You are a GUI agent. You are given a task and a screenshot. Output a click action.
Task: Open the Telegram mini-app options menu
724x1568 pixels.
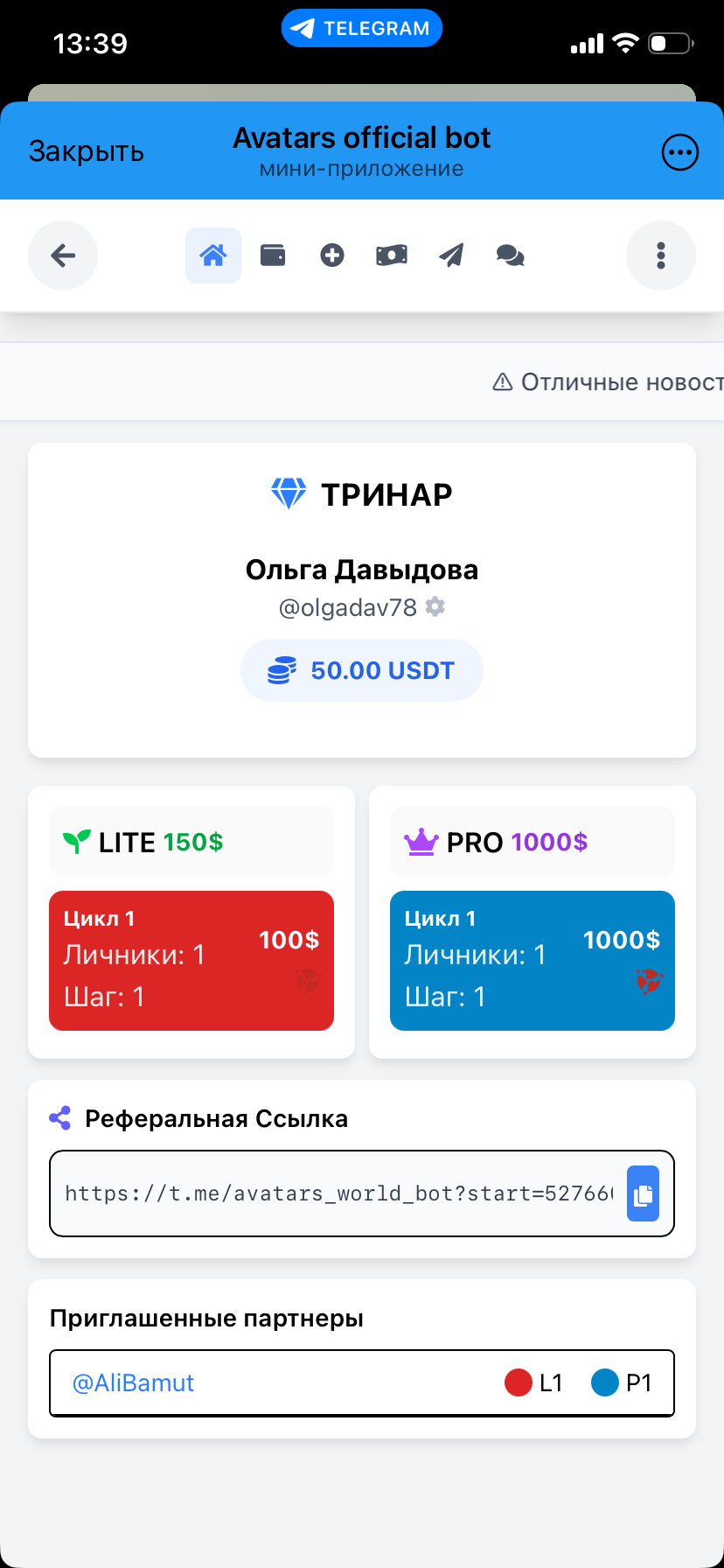(679, 152)
